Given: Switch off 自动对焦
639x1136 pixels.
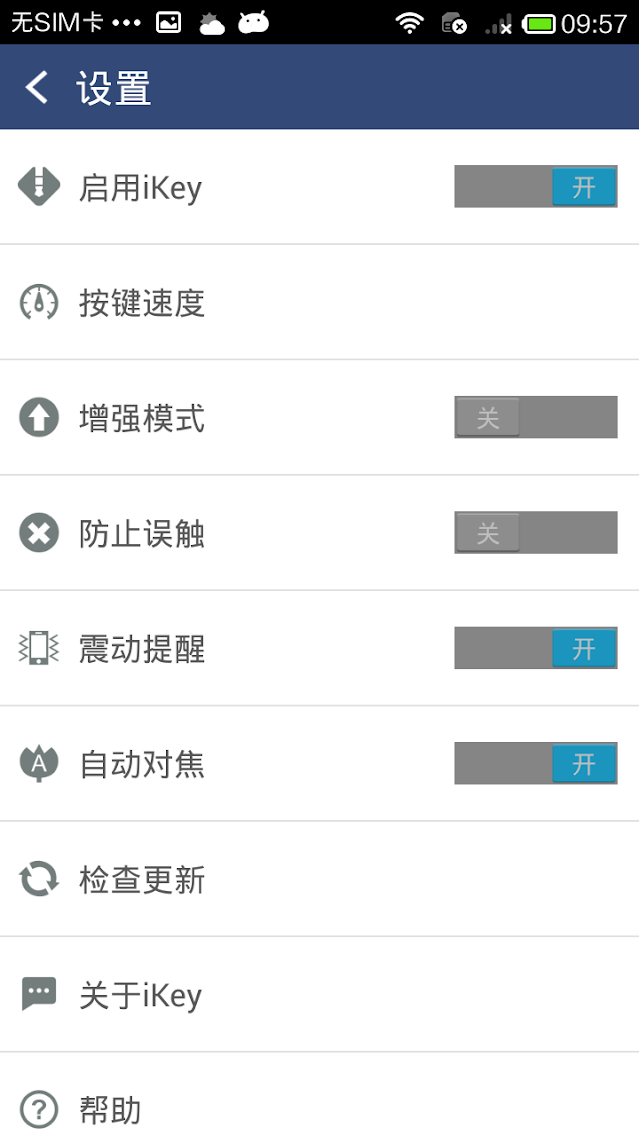Looking at the screenshot, I should [x=535, y=764].
